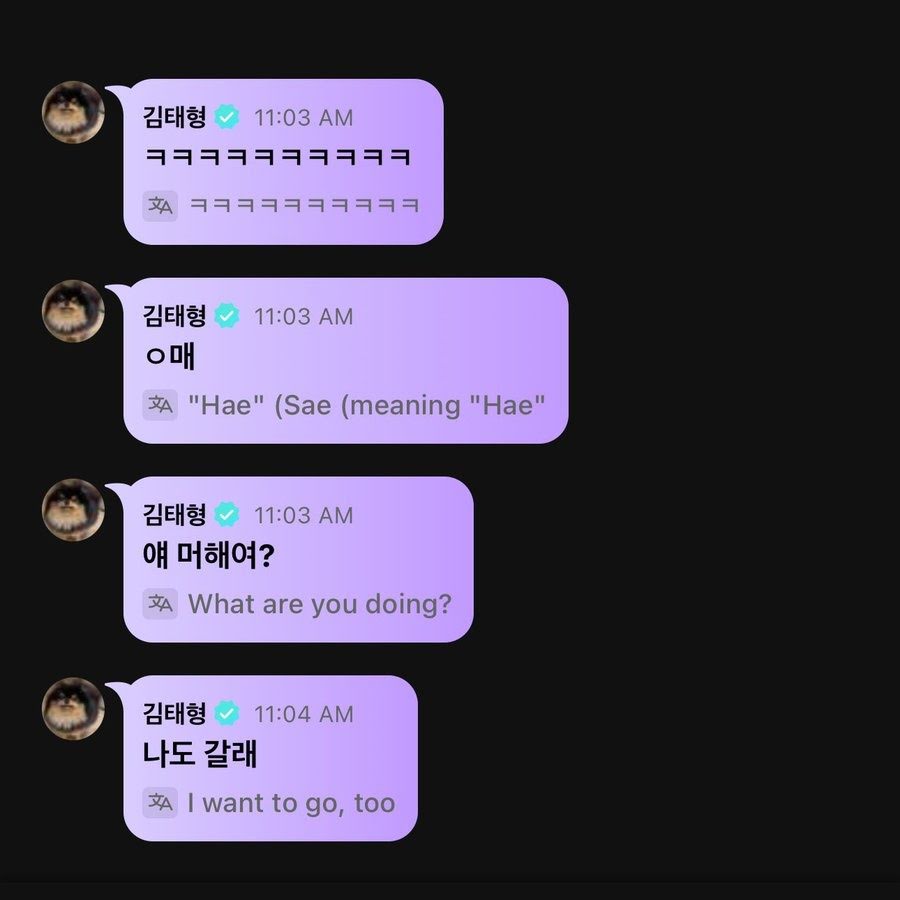Screen dimensions: 900x900
Task: Open the profile picture next to ㅇ매
Action: [x=73, y=311]
